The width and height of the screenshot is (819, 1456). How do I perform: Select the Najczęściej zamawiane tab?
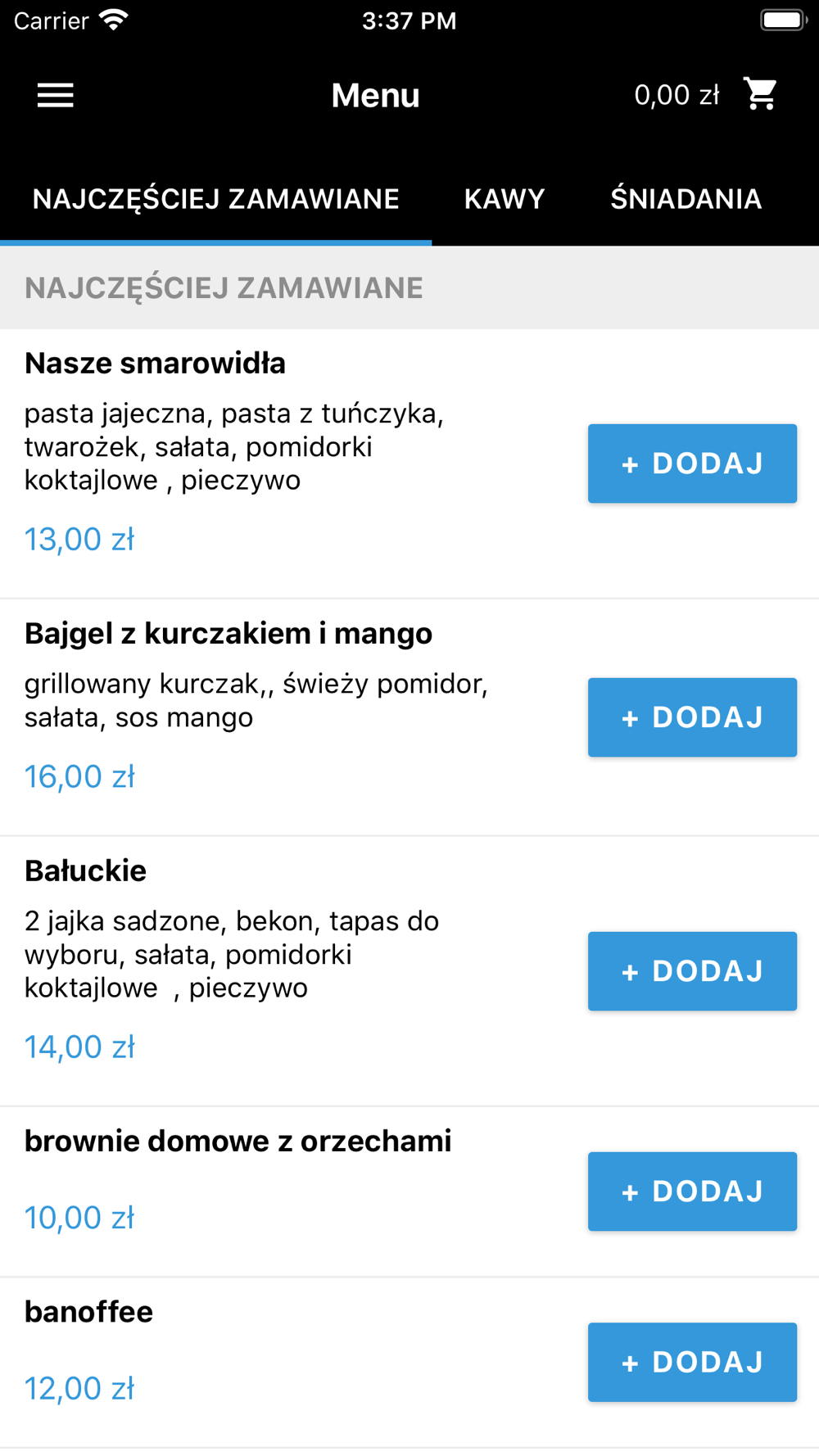(x=215, y=199)
